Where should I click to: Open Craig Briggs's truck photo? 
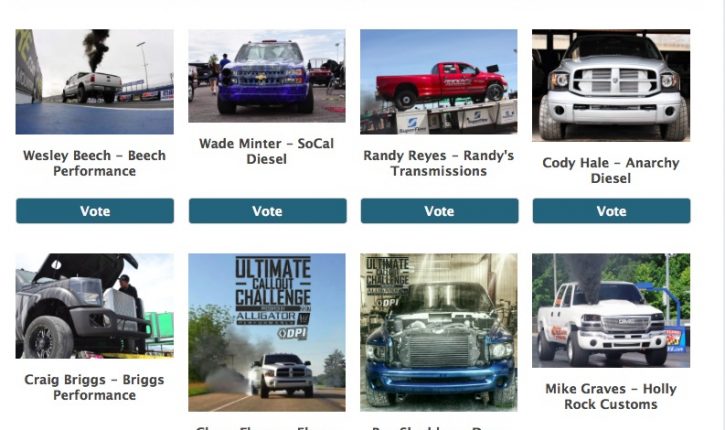click(x=95, y=306)
